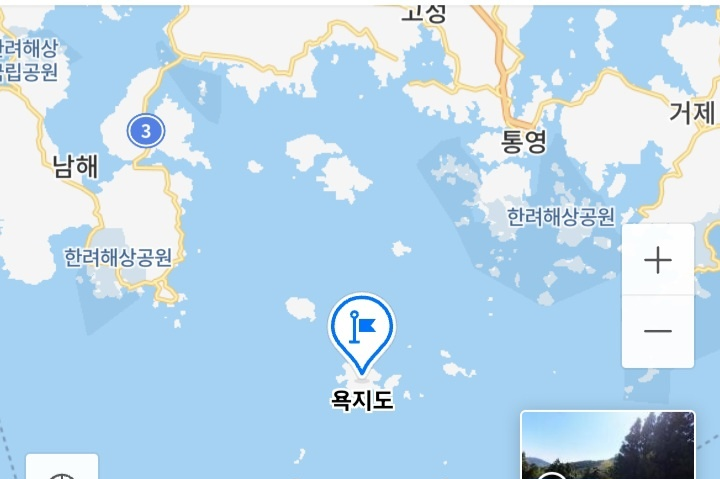Select the 욕지도 flag marker
Viewport: 720px width, 479px height.
362,329
